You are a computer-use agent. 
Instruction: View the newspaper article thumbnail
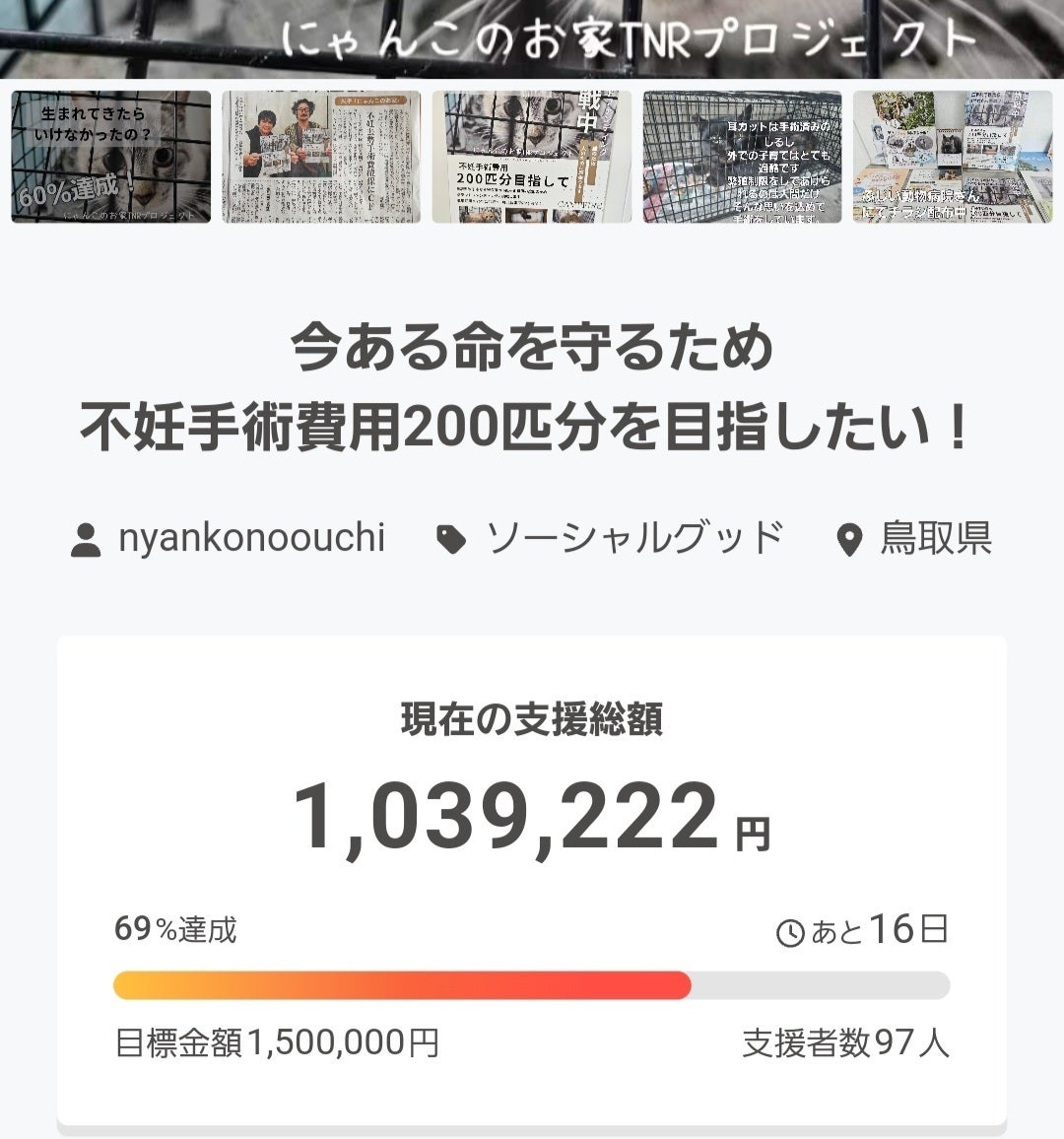point(321,157)
